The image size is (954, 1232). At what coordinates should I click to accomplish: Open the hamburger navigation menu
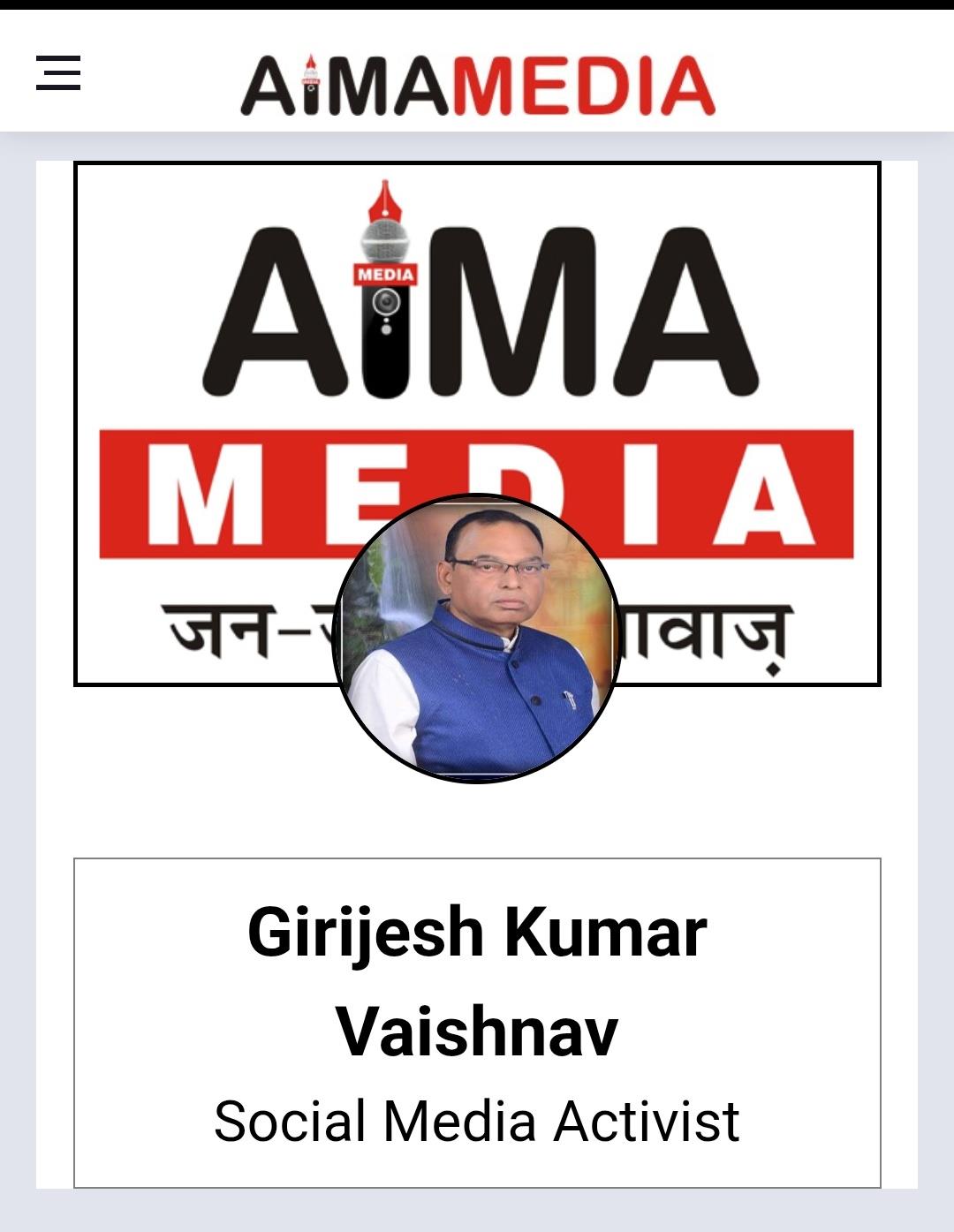click(x=58, y=72)
